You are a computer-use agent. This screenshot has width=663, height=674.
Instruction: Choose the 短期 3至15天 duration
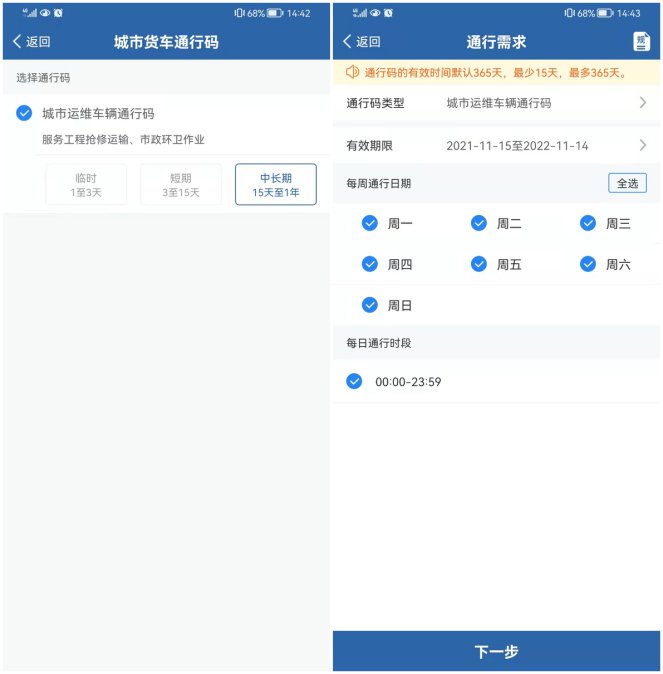tap(181, 185)
